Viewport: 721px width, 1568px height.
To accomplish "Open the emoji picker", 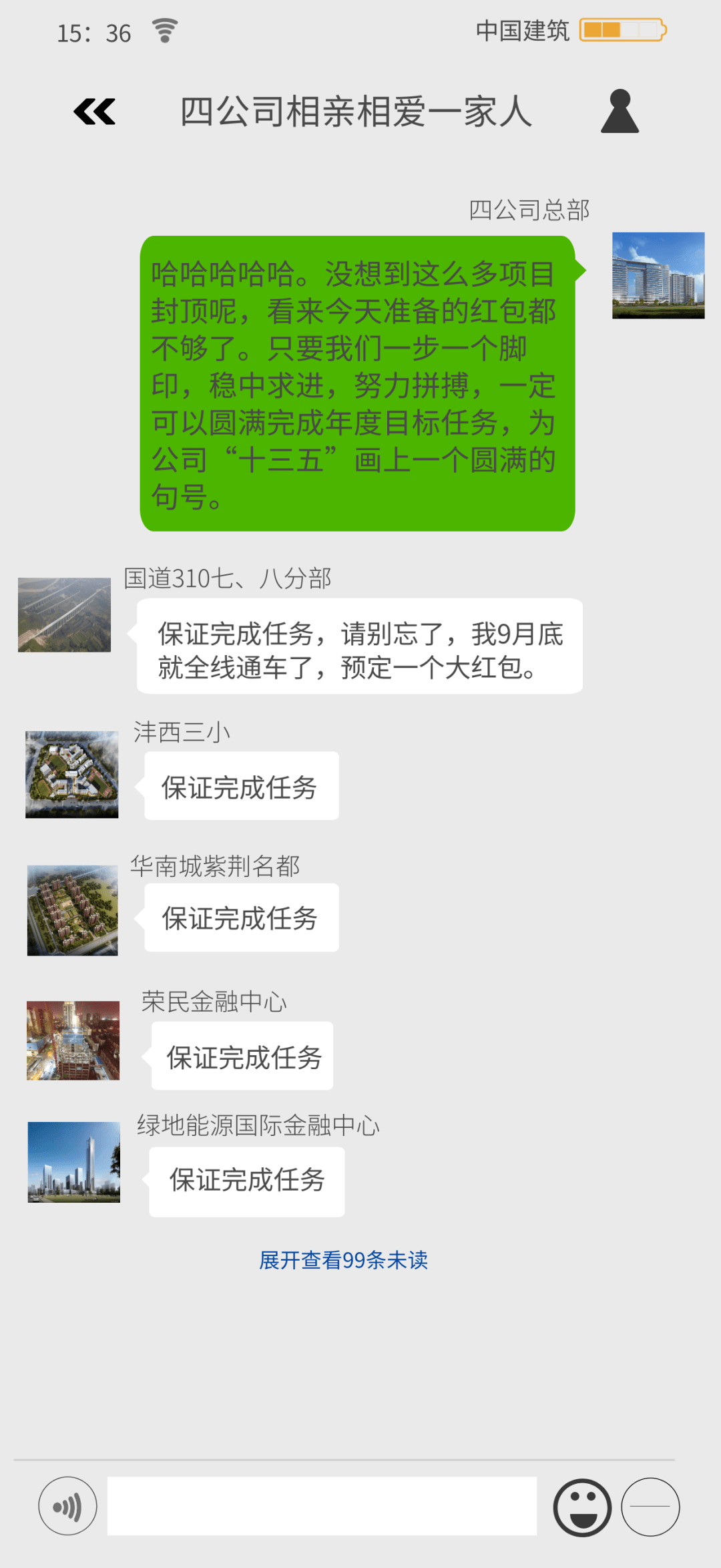I will point(582,1507).
